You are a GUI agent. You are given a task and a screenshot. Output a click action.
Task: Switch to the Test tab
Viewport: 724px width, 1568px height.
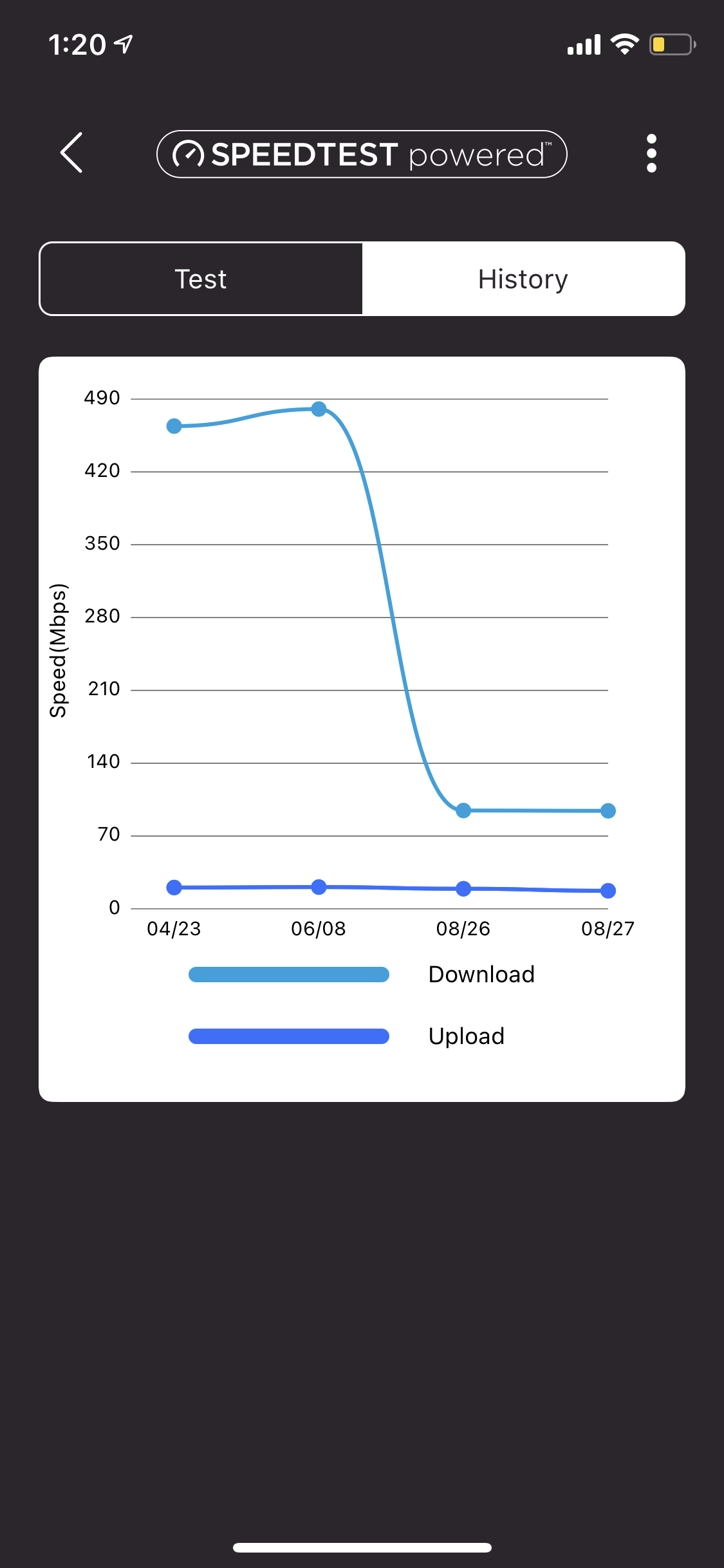click(200, 279)
